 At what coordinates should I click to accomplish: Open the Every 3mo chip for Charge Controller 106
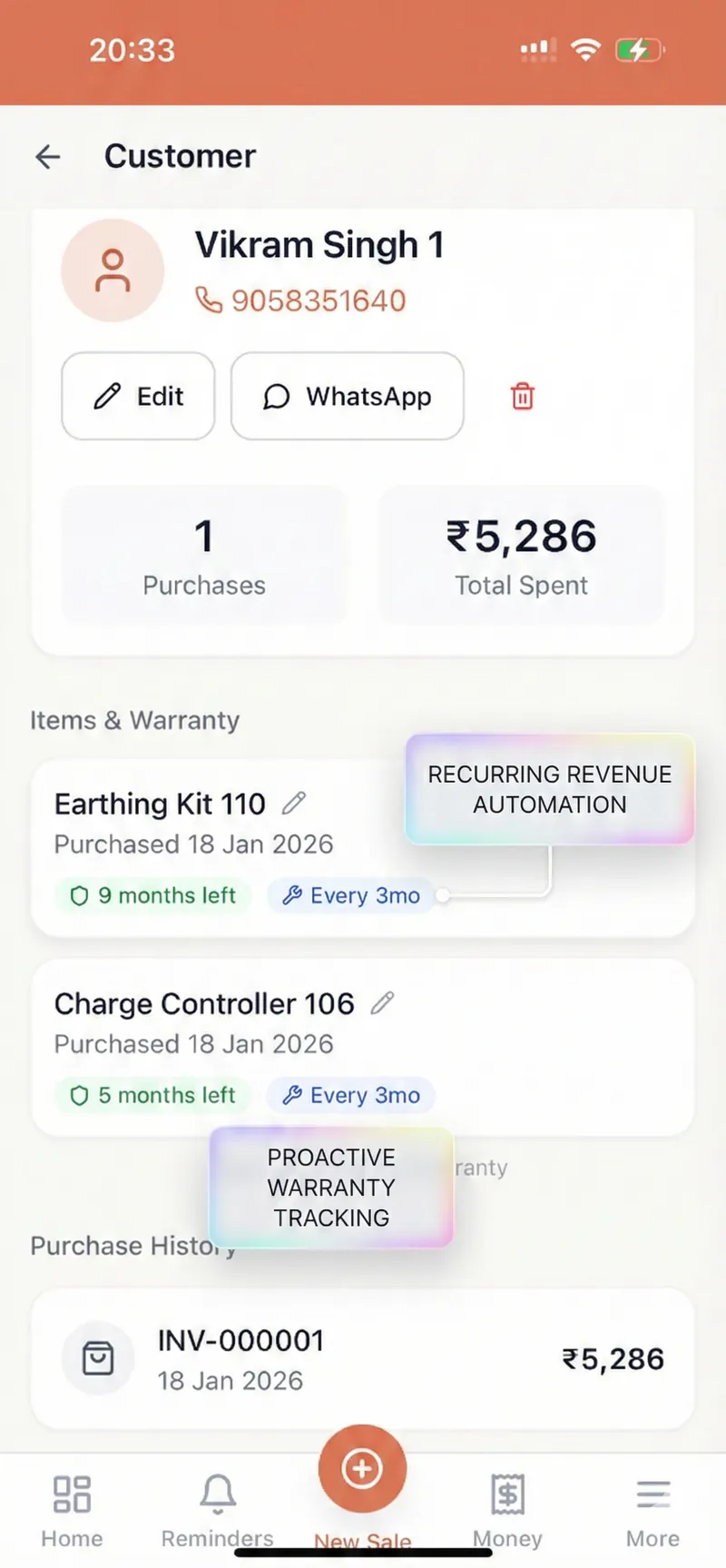tap(351, 1095)
